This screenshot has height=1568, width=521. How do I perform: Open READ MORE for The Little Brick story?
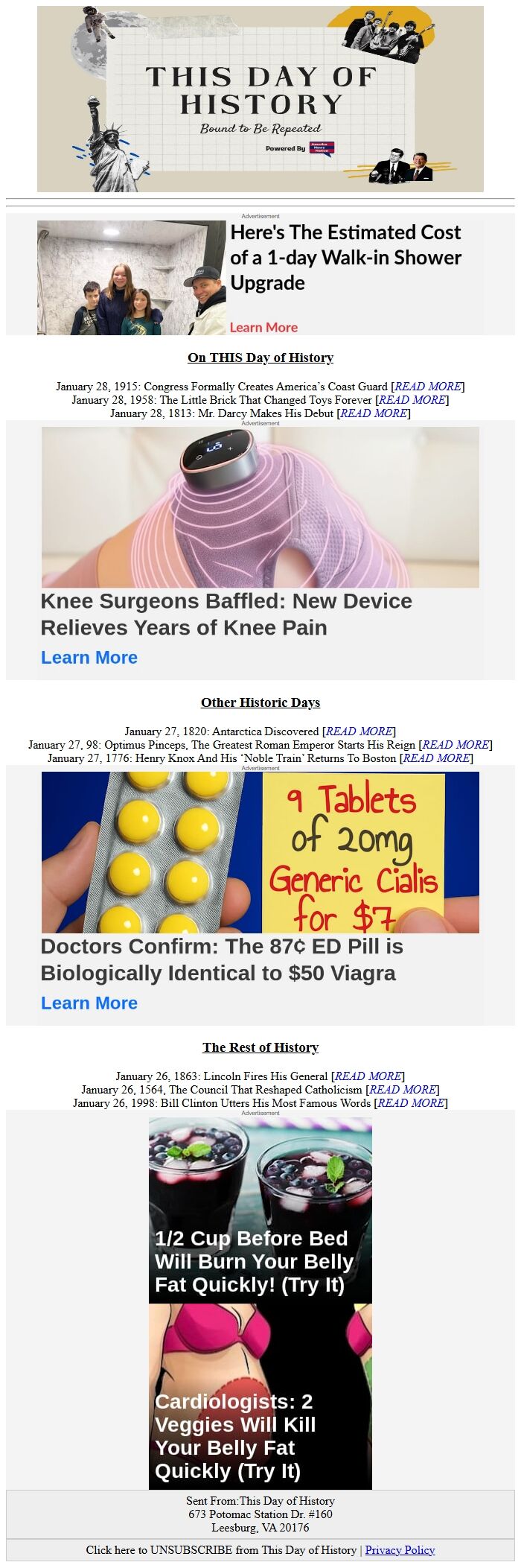coord(412,400)
